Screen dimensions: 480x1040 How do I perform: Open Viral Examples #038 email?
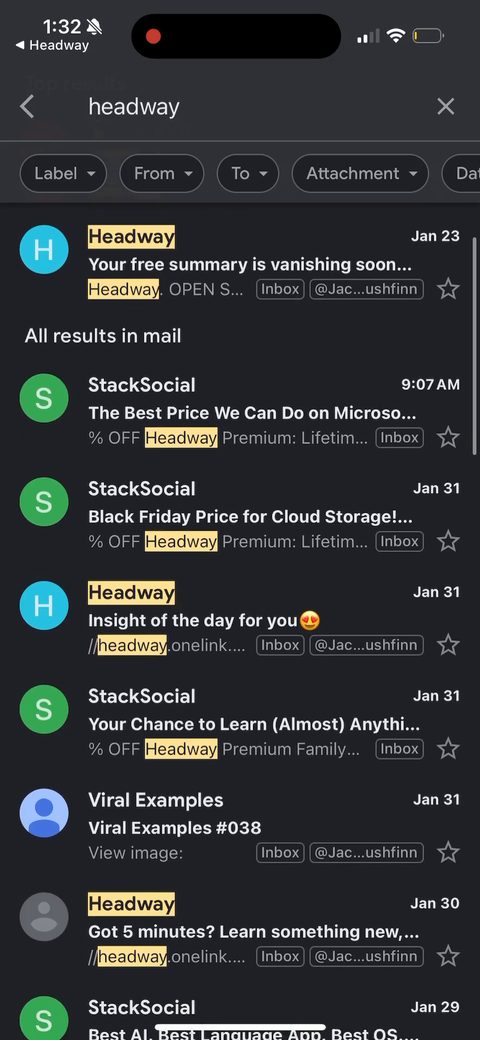click(240, 826)
